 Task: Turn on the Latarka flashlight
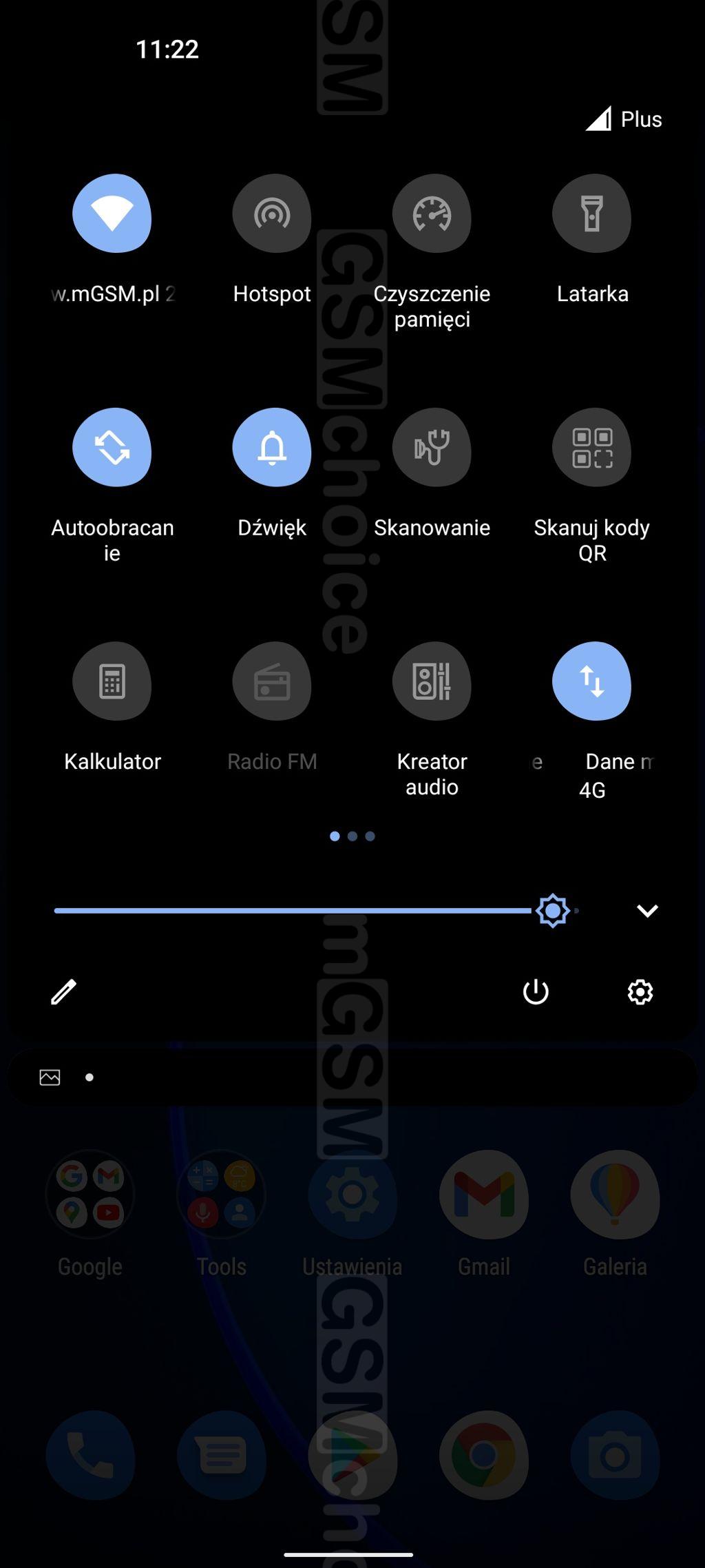[x=591, y=213]
